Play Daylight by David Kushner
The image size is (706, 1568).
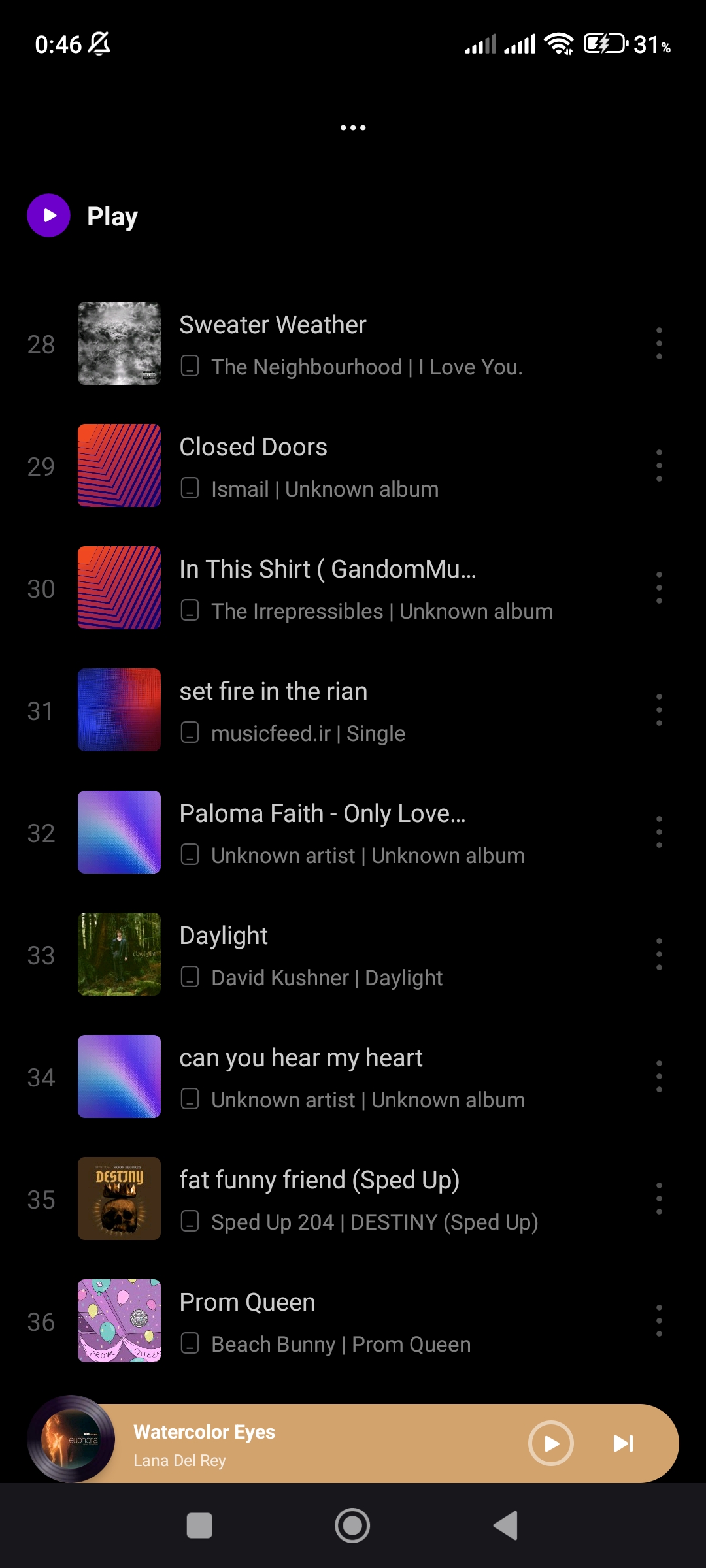pos(224,936)
